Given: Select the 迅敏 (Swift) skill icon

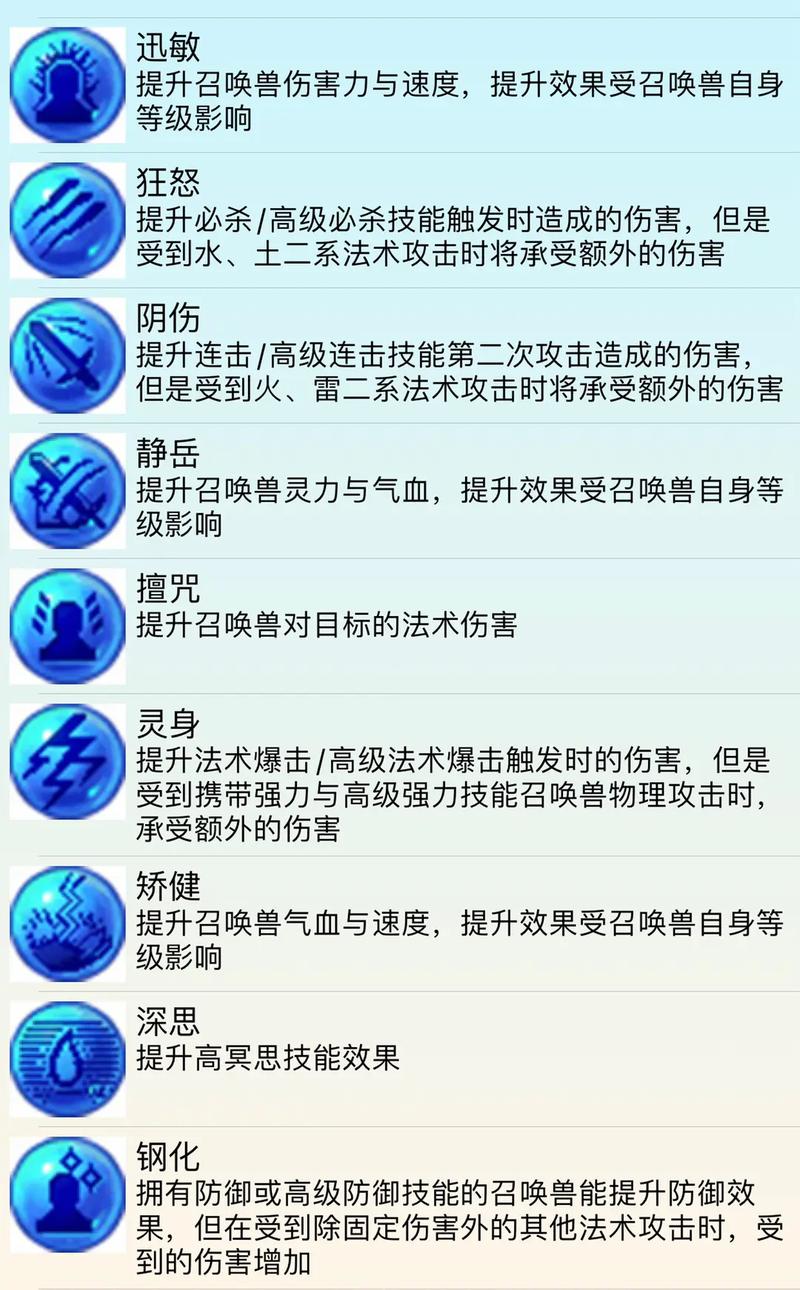Looking at the screenshot, I should tap(66, 84).
